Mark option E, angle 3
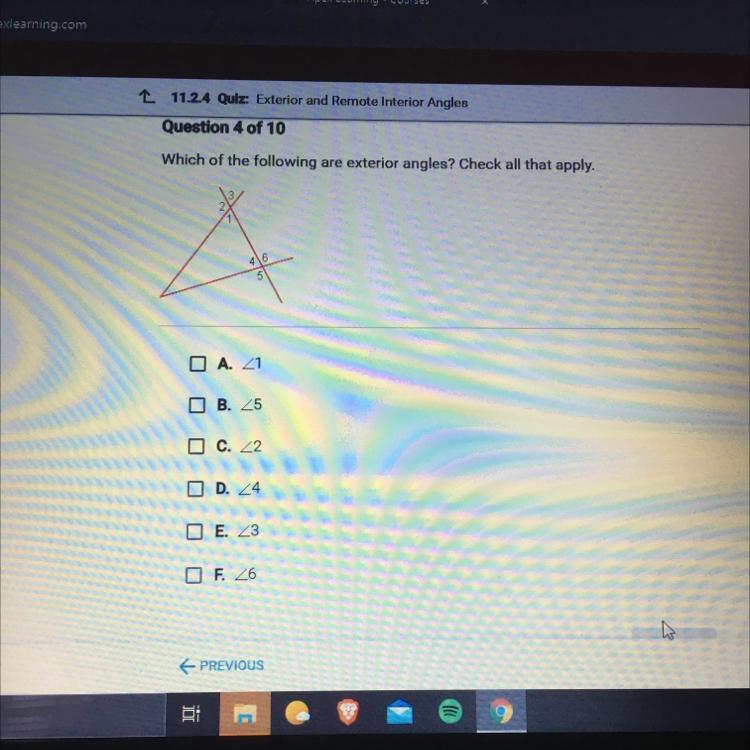This screenshot has width=750, height=750. coord(194,531)
